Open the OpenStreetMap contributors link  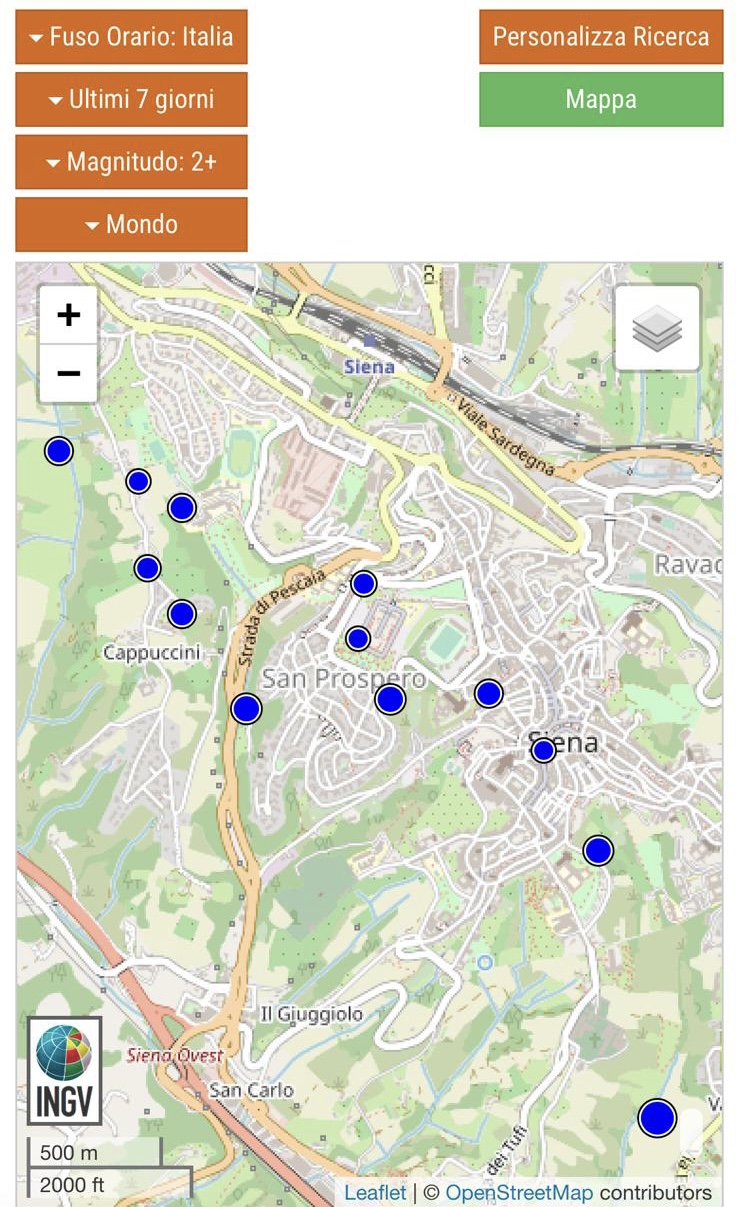click(x=519, y=1192)
